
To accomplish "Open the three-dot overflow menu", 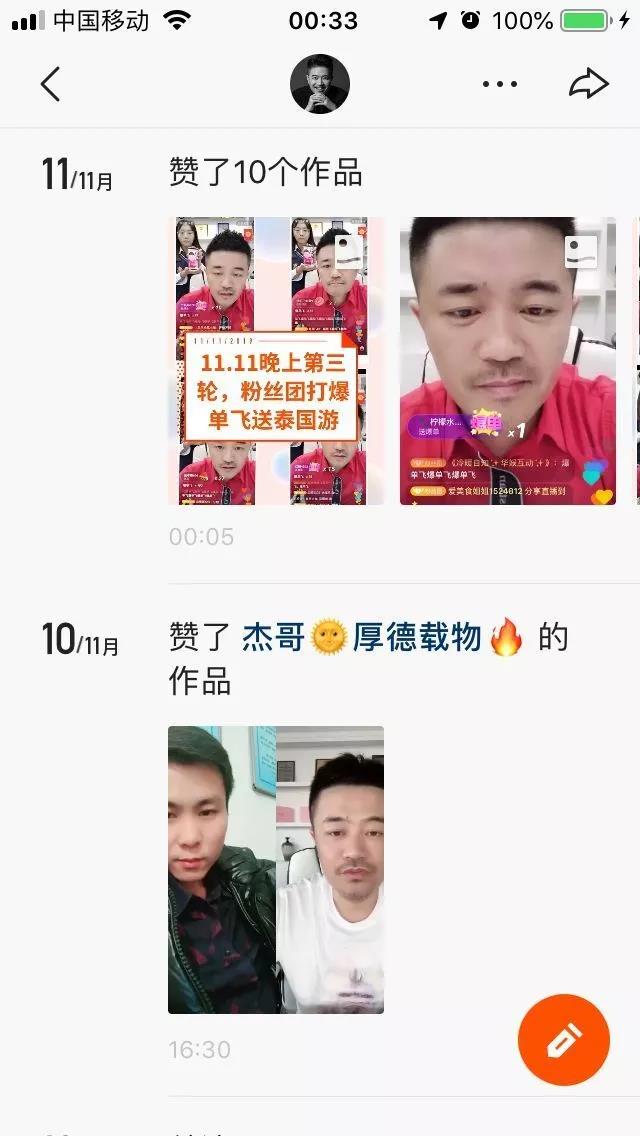I will point(500,84).
